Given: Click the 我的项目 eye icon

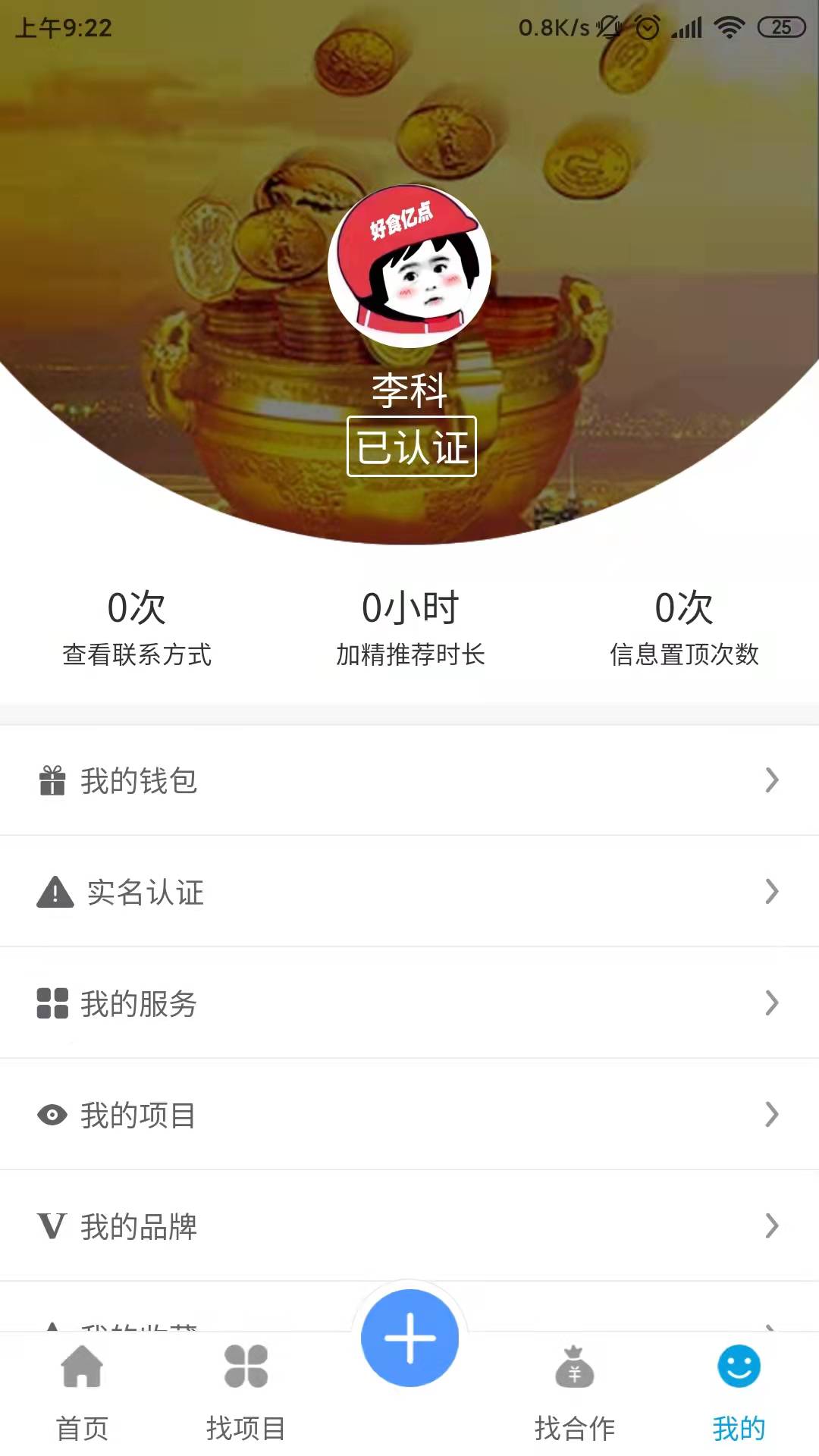Looking at the screenshot, I should [52, 1115].
